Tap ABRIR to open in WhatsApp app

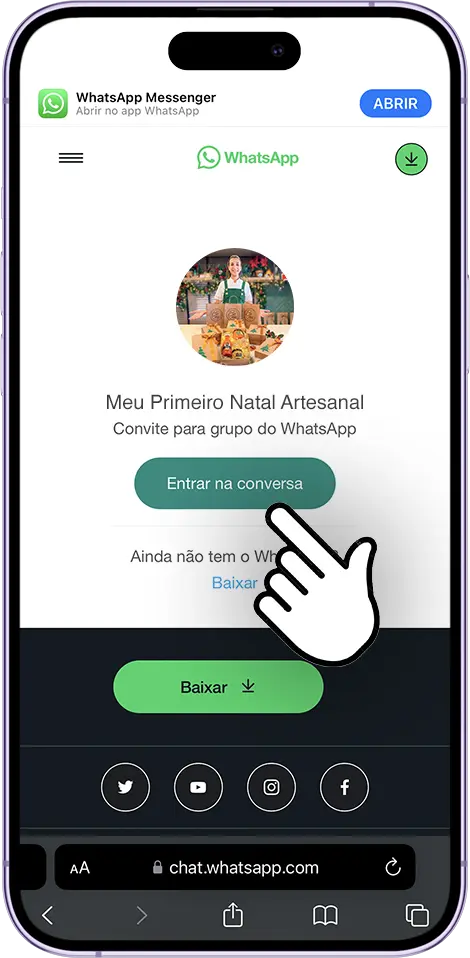[x=395, y=103]
